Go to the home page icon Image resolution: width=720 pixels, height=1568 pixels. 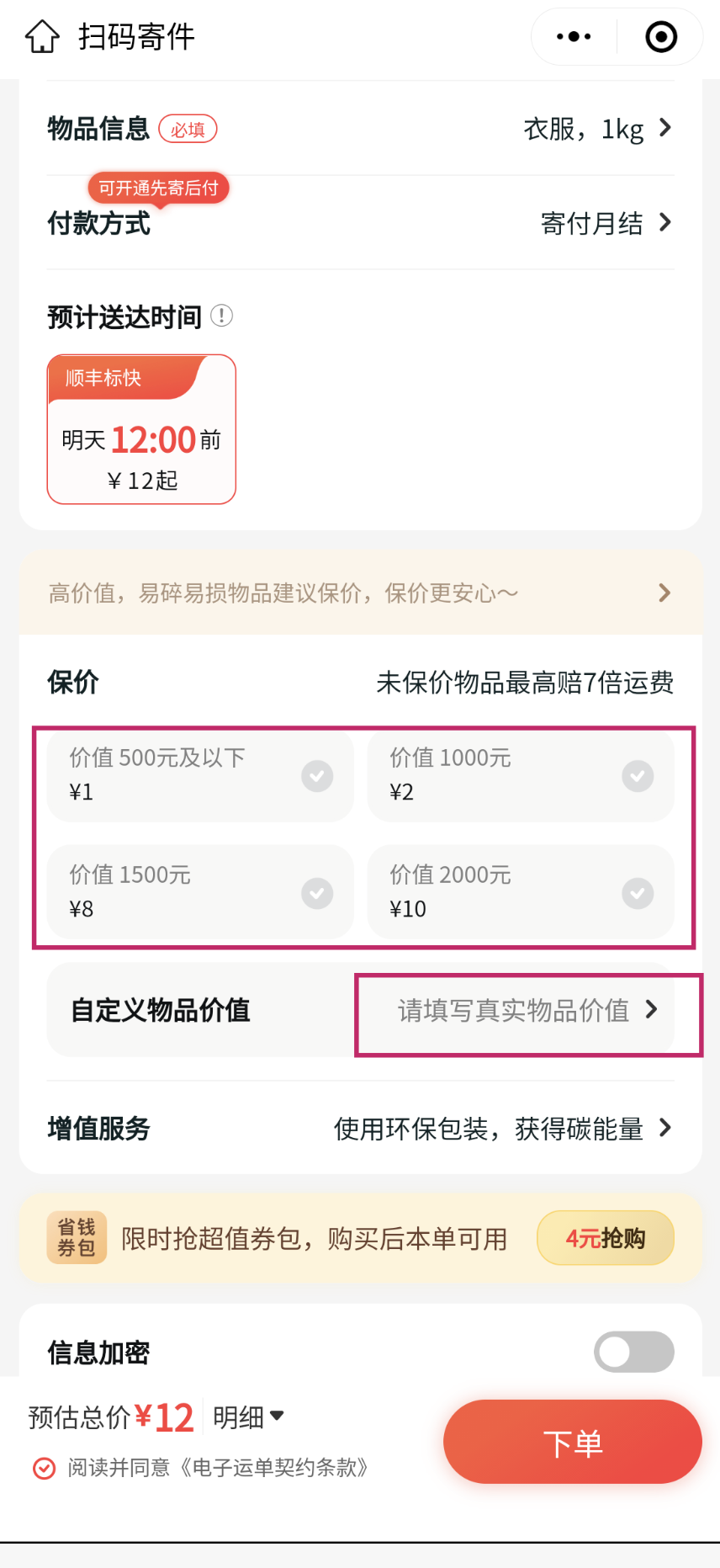coord(42,37)
